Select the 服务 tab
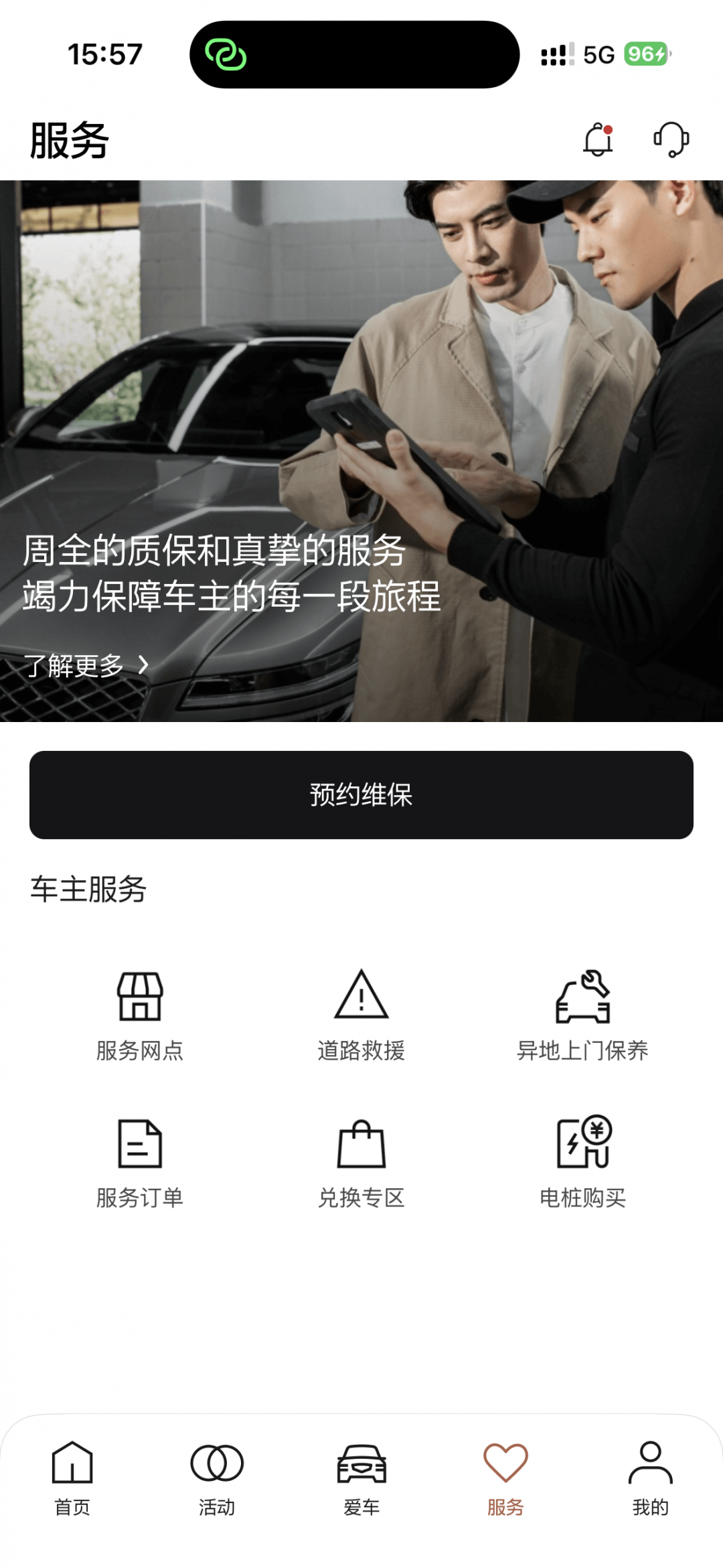 click(505, 1478)
